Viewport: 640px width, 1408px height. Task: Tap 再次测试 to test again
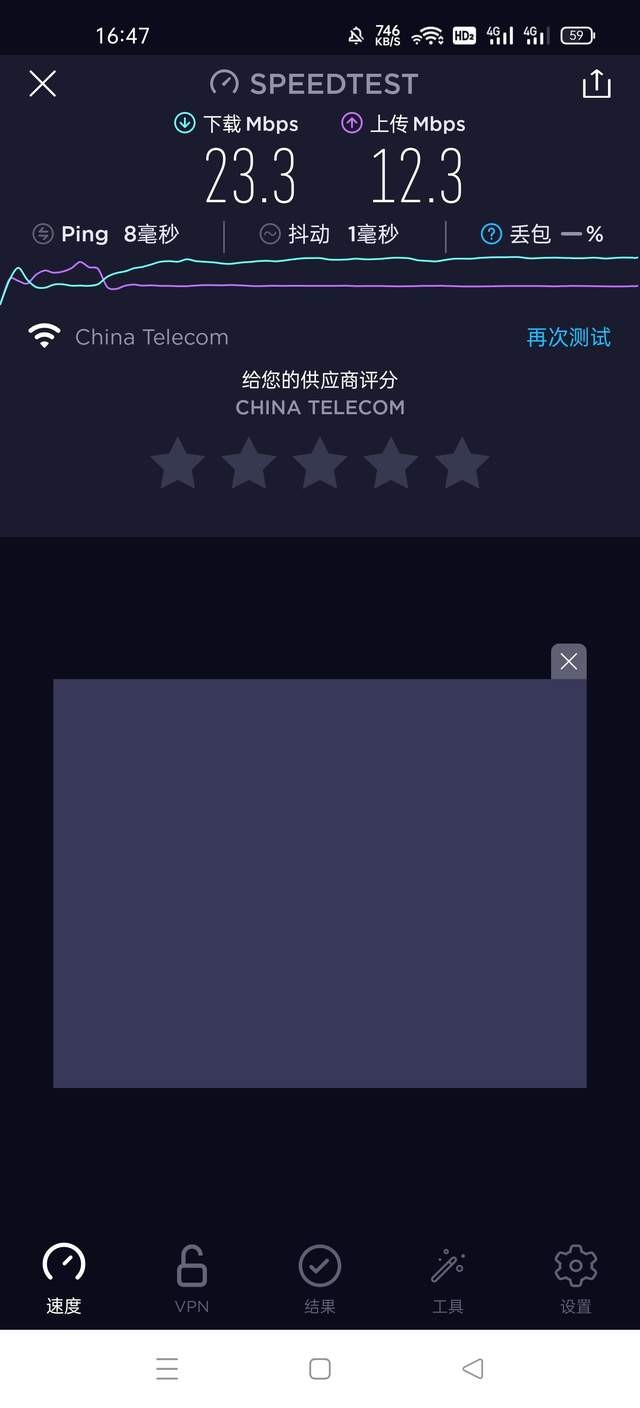coord(568,337)
